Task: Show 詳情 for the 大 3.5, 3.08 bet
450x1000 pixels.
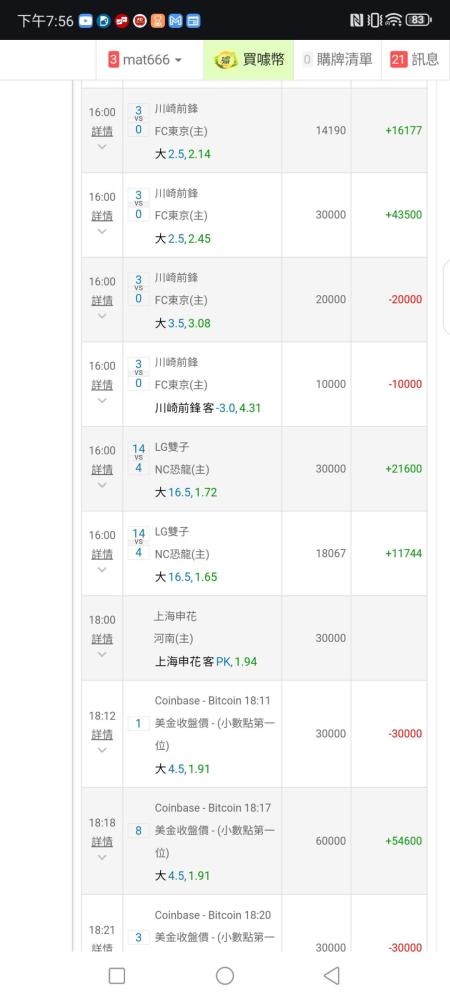Action: click(x=102, y=300)
